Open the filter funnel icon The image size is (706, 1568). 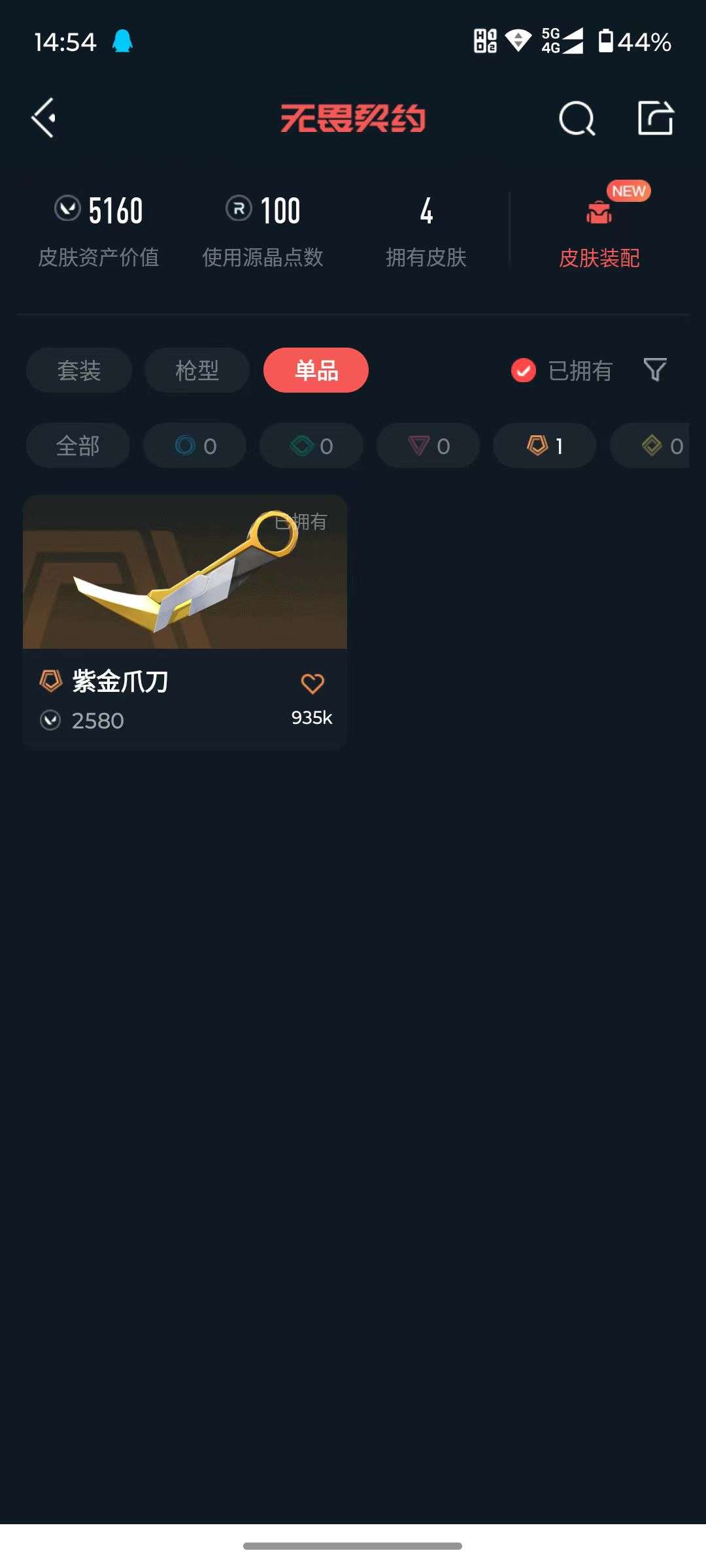(x=656, y=370)
